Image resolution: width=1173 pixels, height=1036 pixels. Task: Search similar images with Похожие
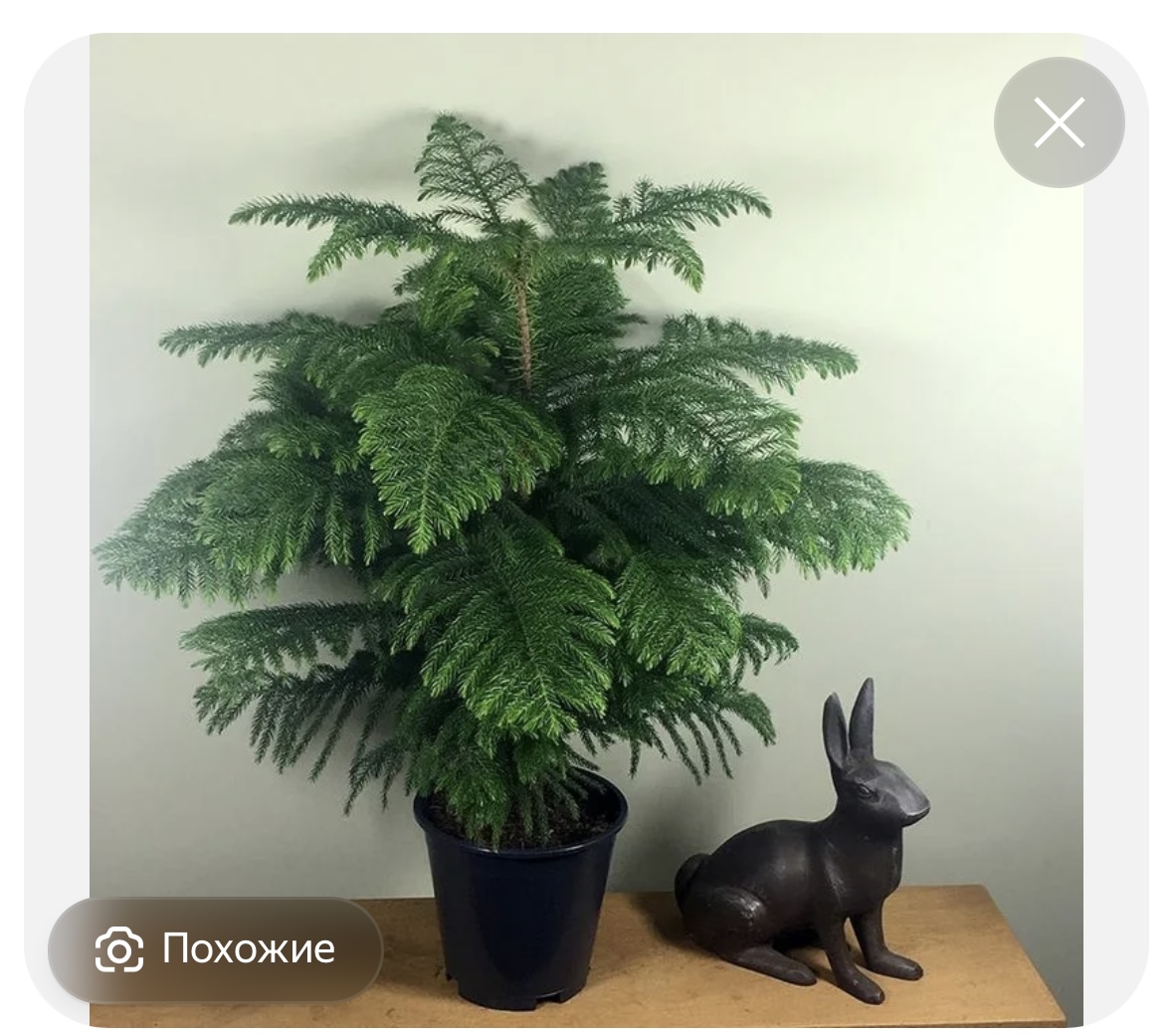pyautogui.click(x=216, y=949)
